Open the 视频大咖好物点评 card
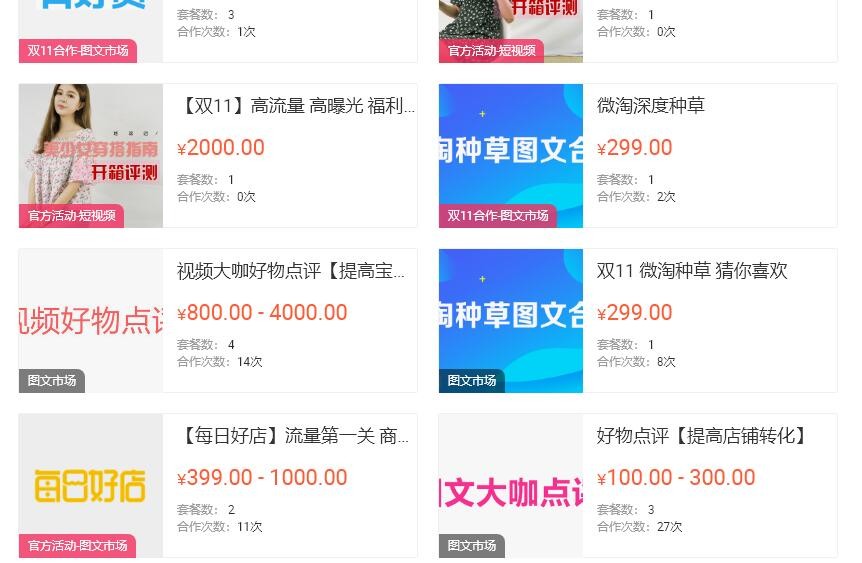 292,271
